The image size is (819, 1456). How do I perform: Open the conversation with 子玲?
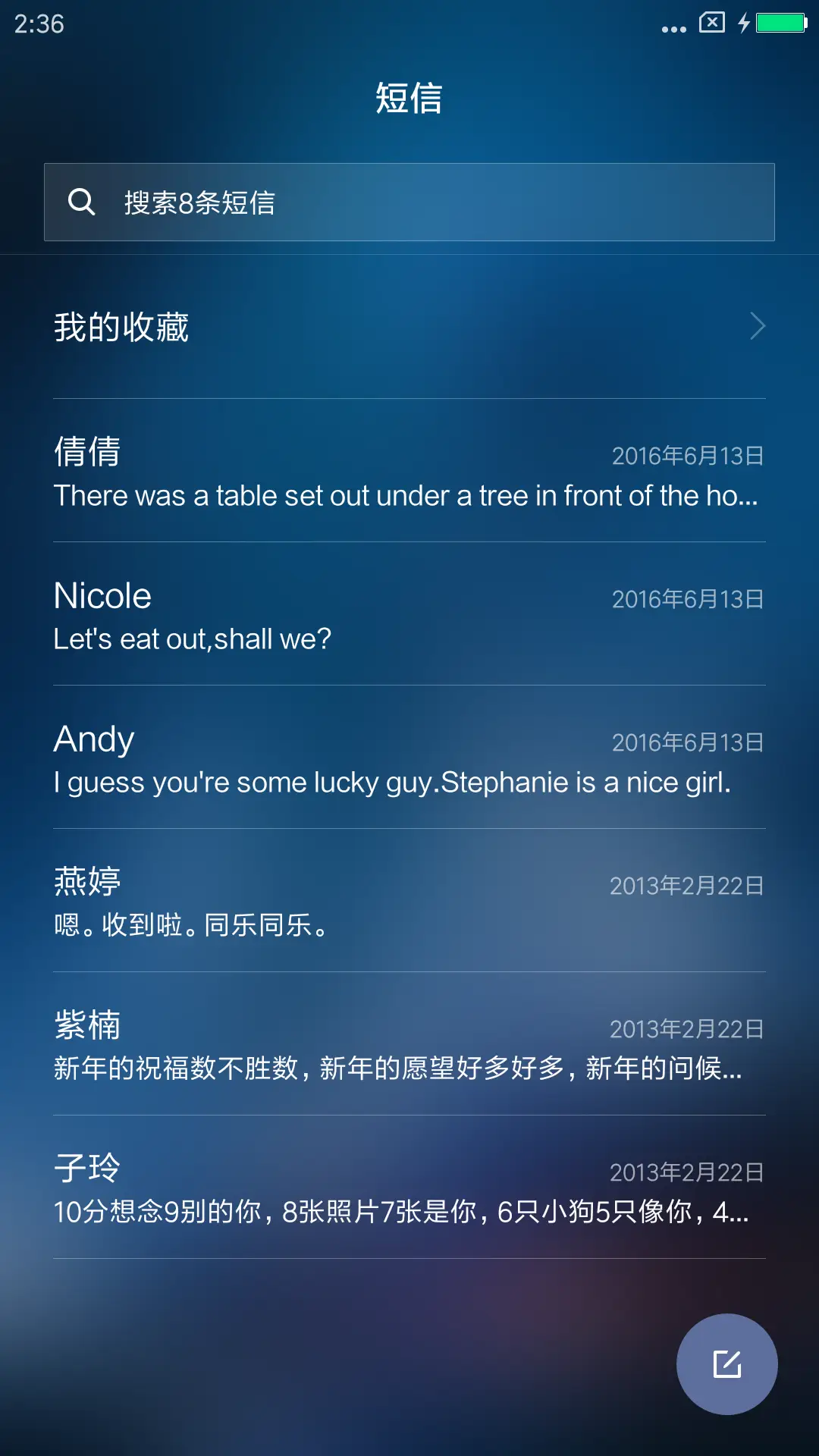click(409, 1188)
